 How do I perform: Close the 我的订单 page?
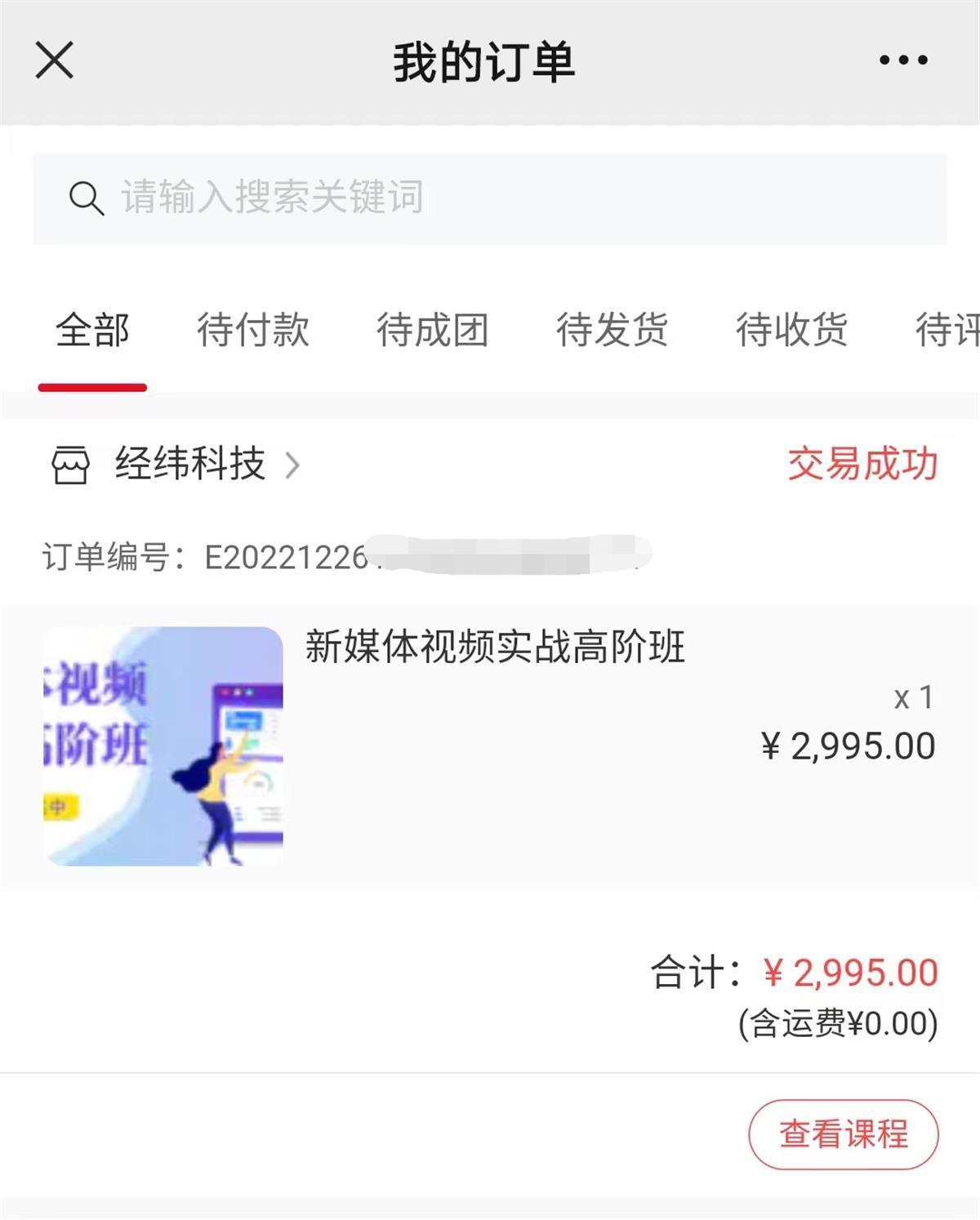55,60
